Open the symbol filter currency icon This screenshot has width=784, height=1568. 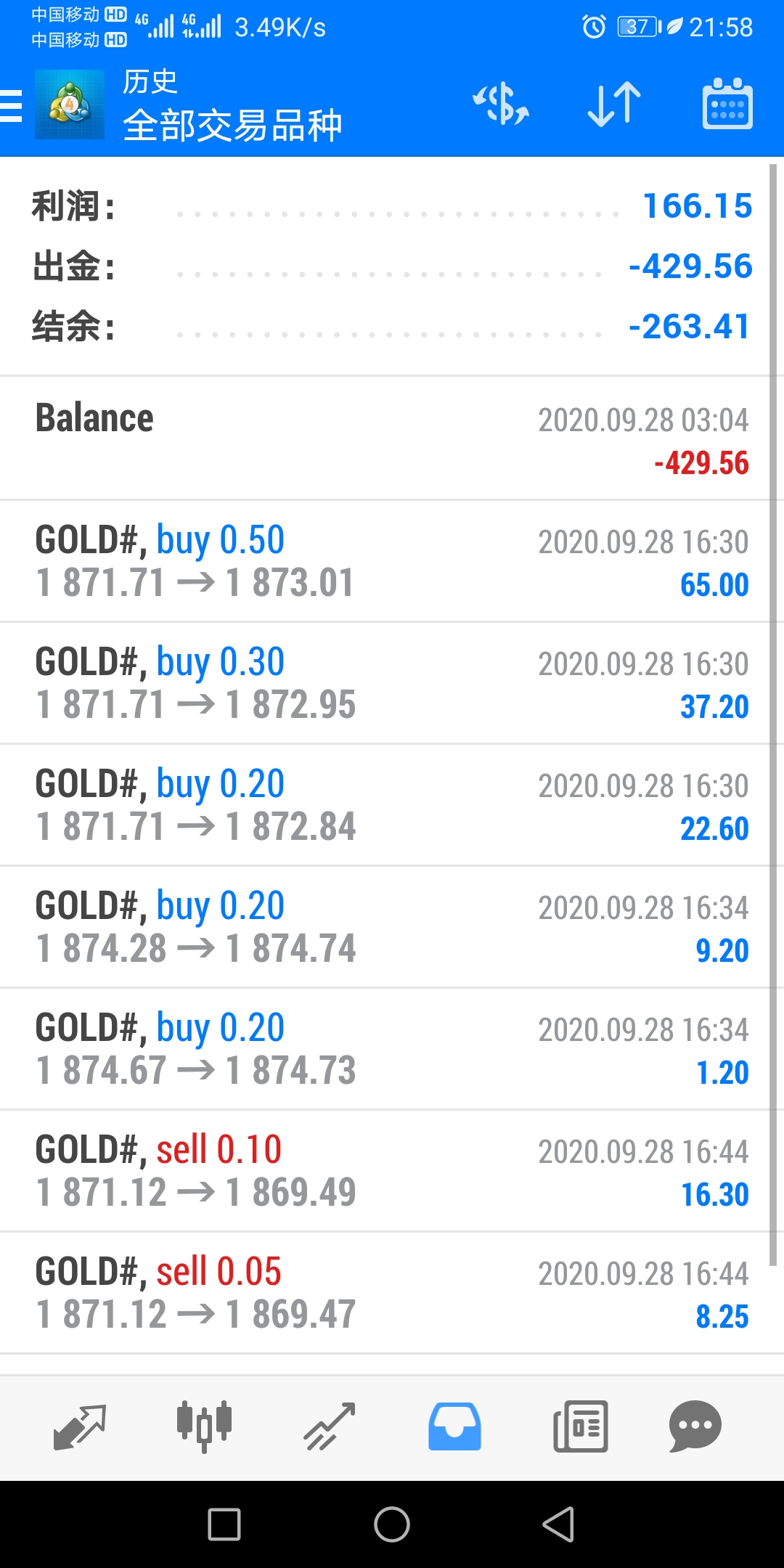click(x=501, y=104)
